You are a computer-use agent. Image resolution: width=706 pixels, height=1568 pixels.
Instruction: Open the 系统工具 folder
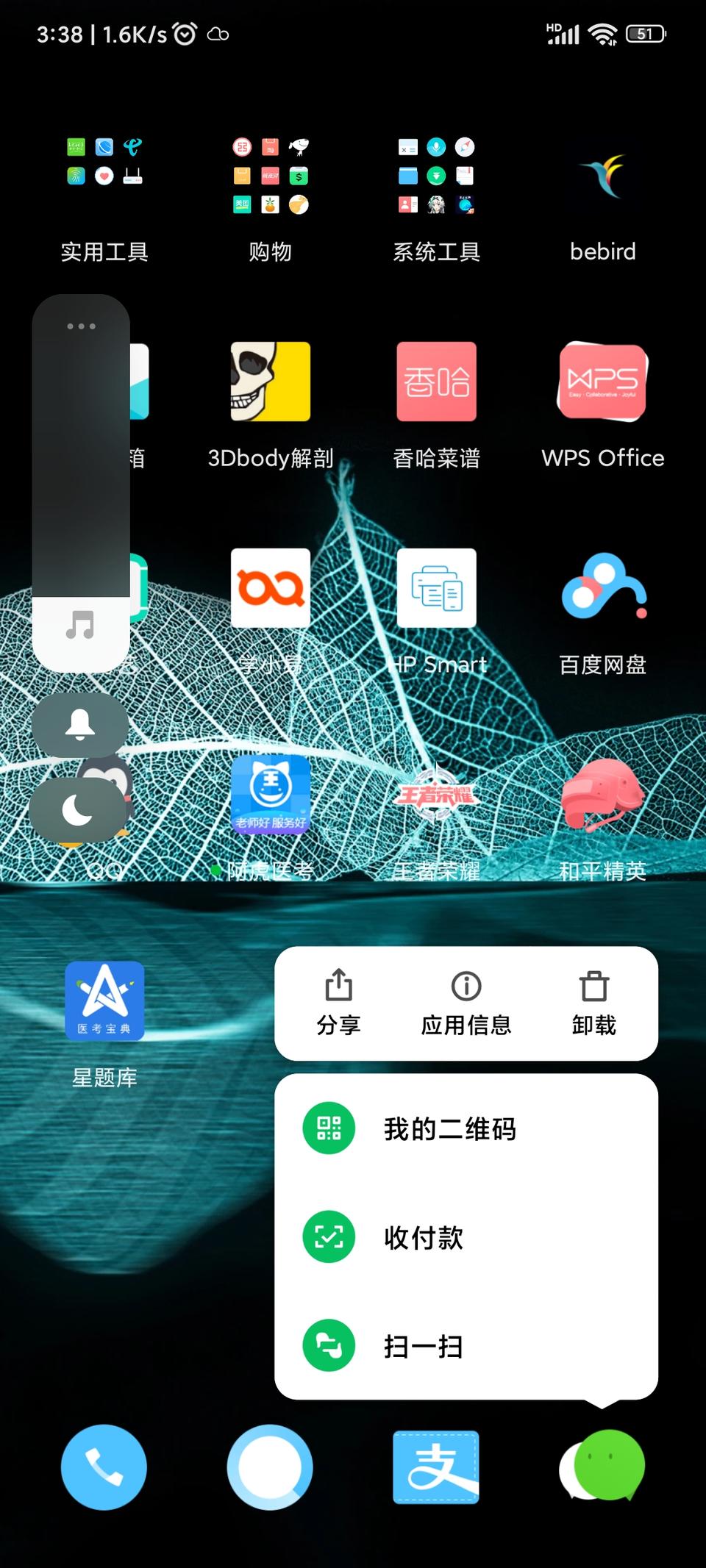click(x=436, y=176)
